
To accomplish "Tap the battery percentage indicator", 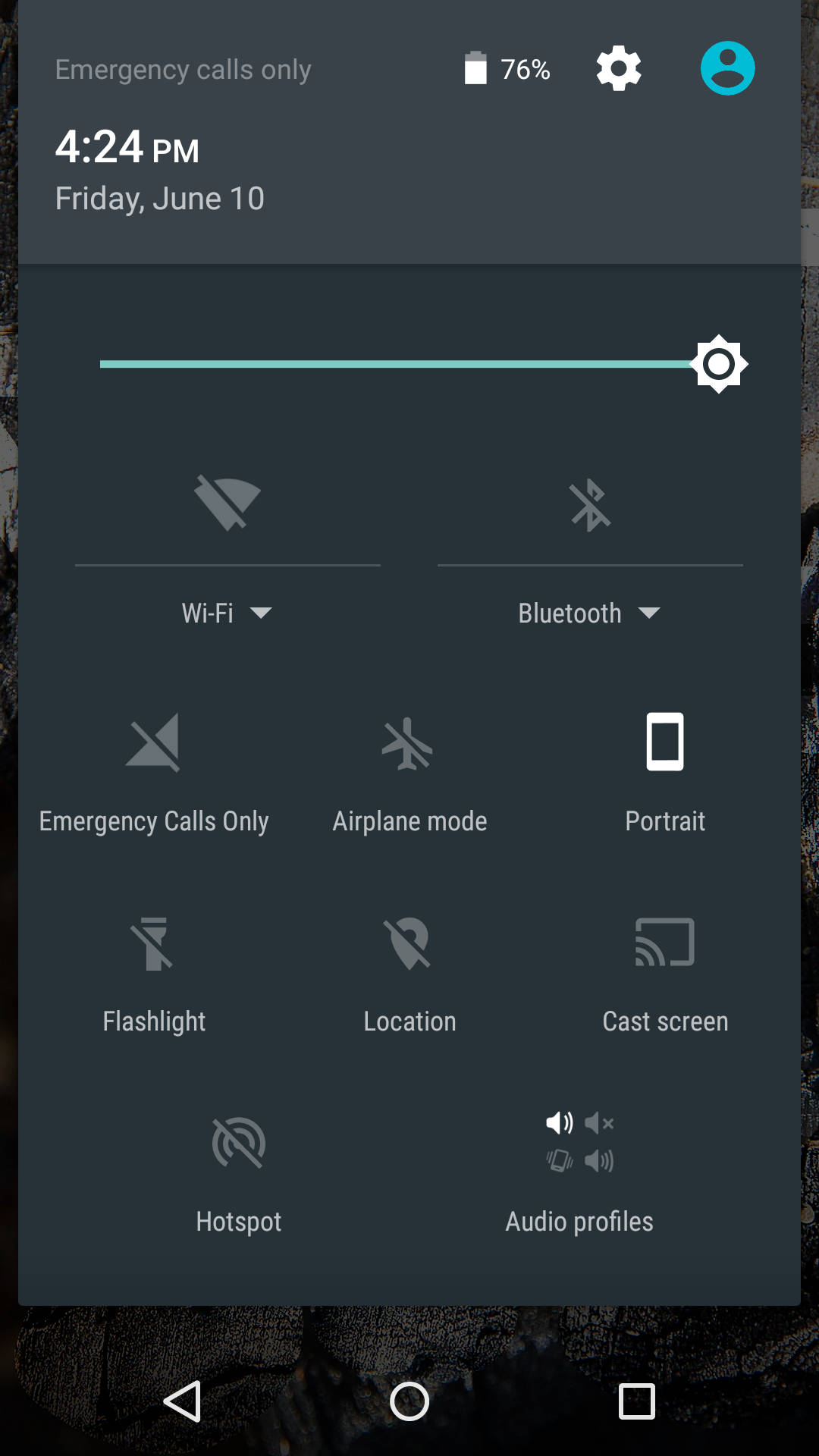I will pyautogui.click(x=510, y=69).
